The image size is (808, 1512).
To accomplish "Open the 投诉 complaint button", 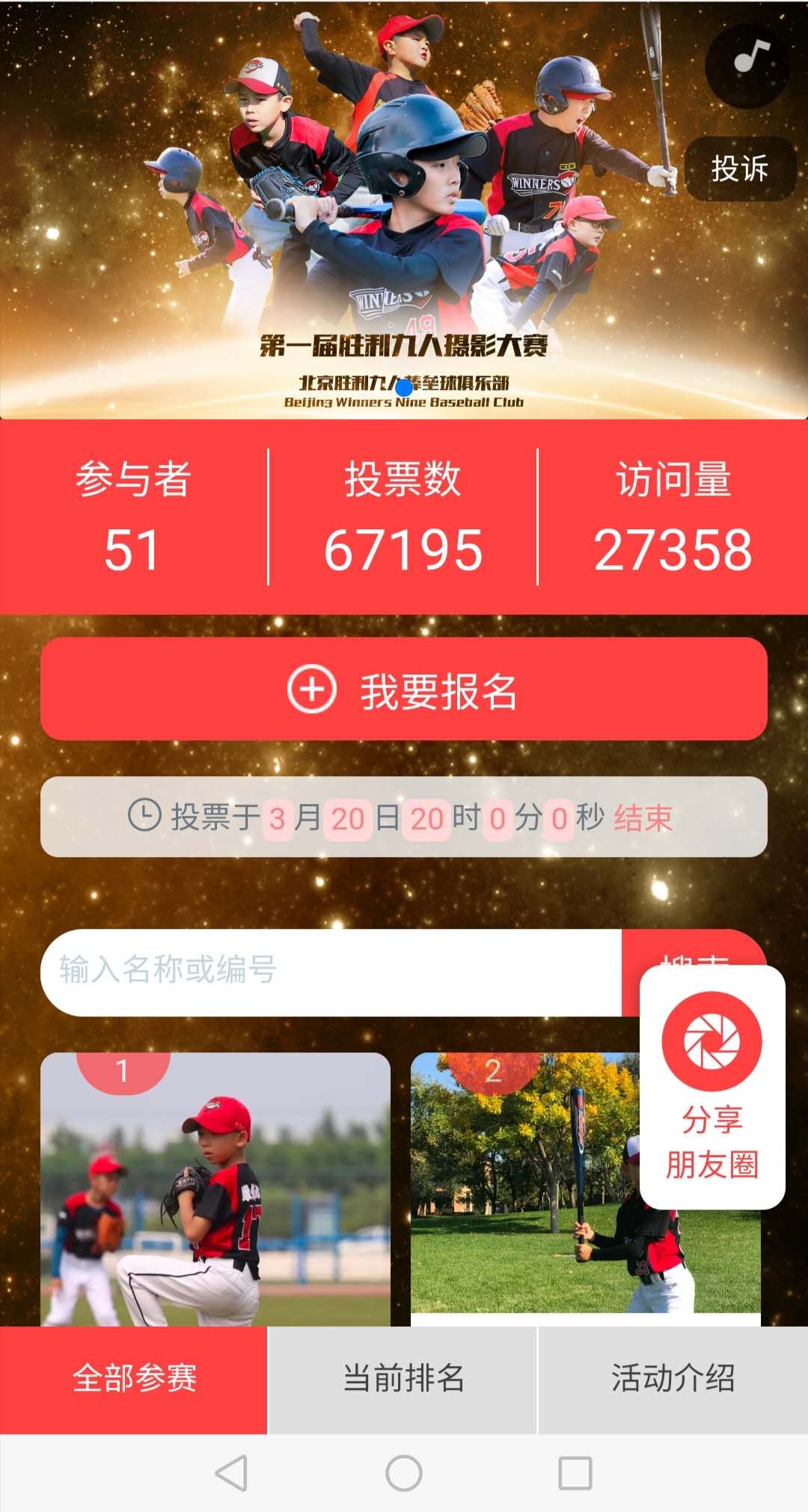I will point(740,168).
